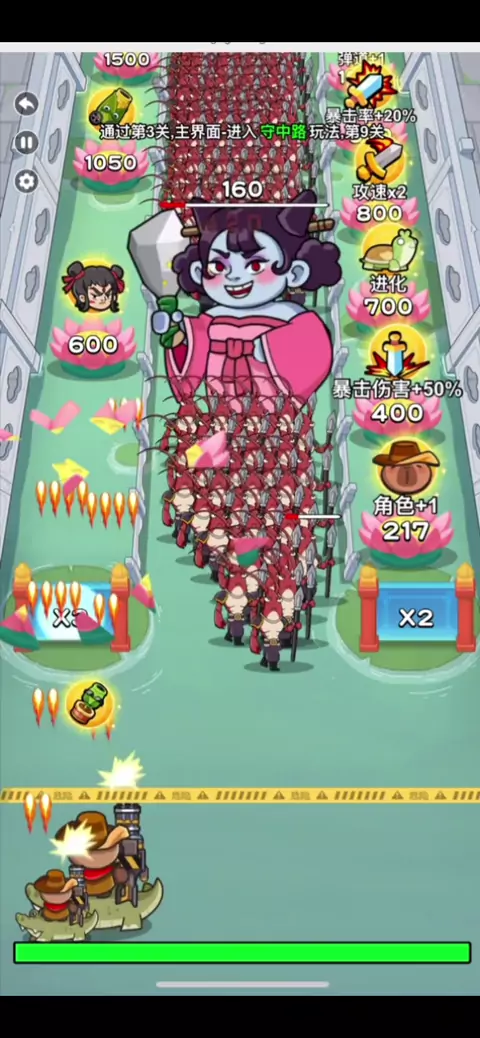The width and height of the screenshot is (480, 1038).
Task: Open the settings gear
Action: 26,181
